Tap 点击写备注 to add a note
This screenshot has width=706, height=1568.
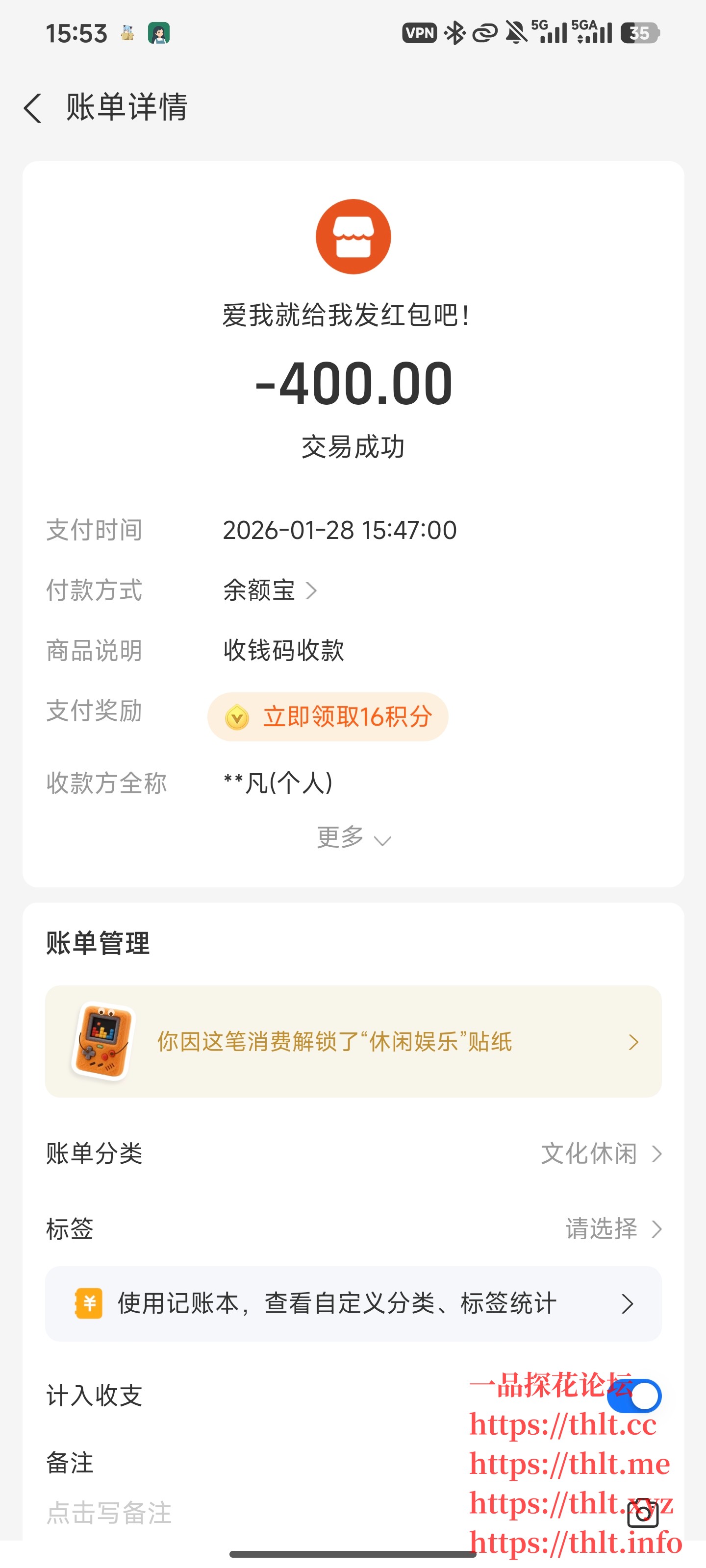108,1515
